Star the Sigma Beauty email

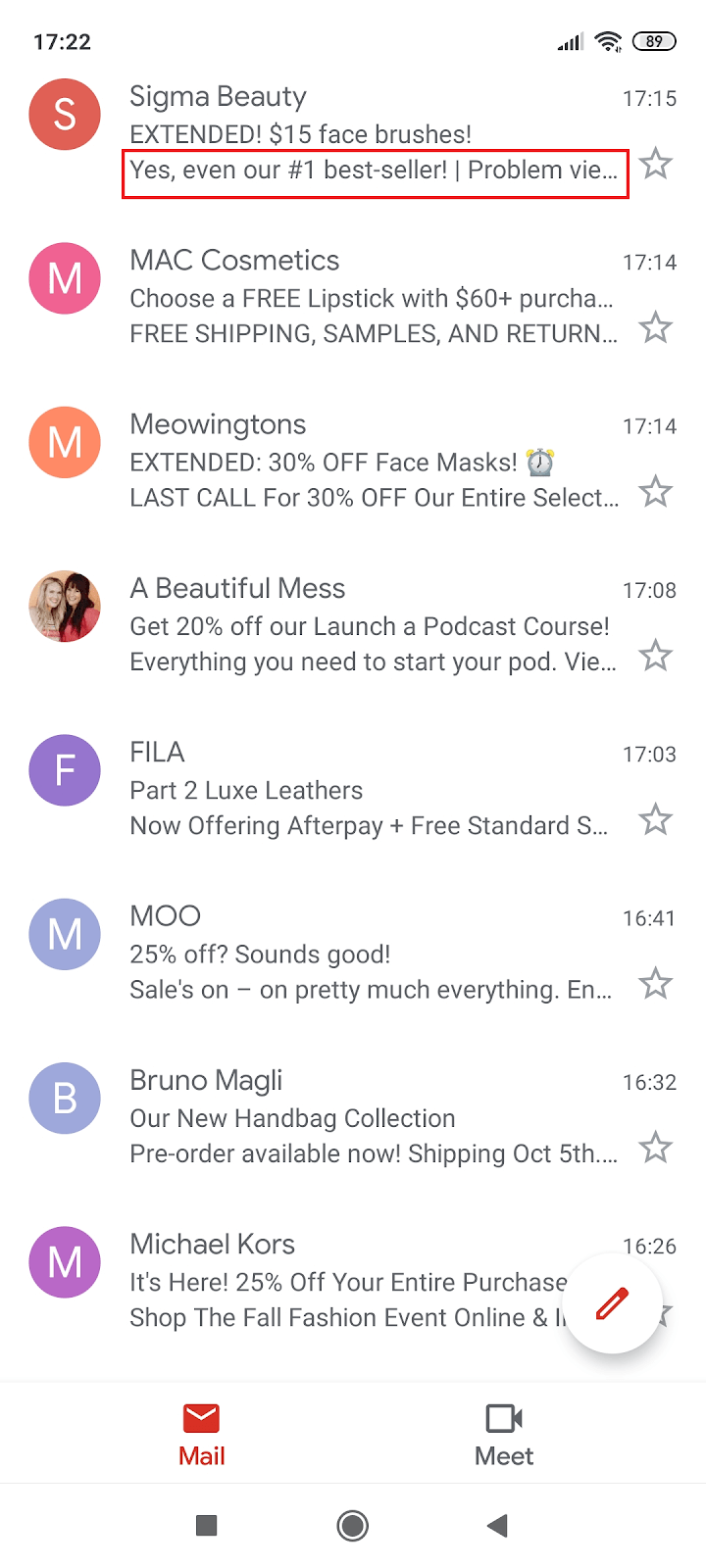655,165
